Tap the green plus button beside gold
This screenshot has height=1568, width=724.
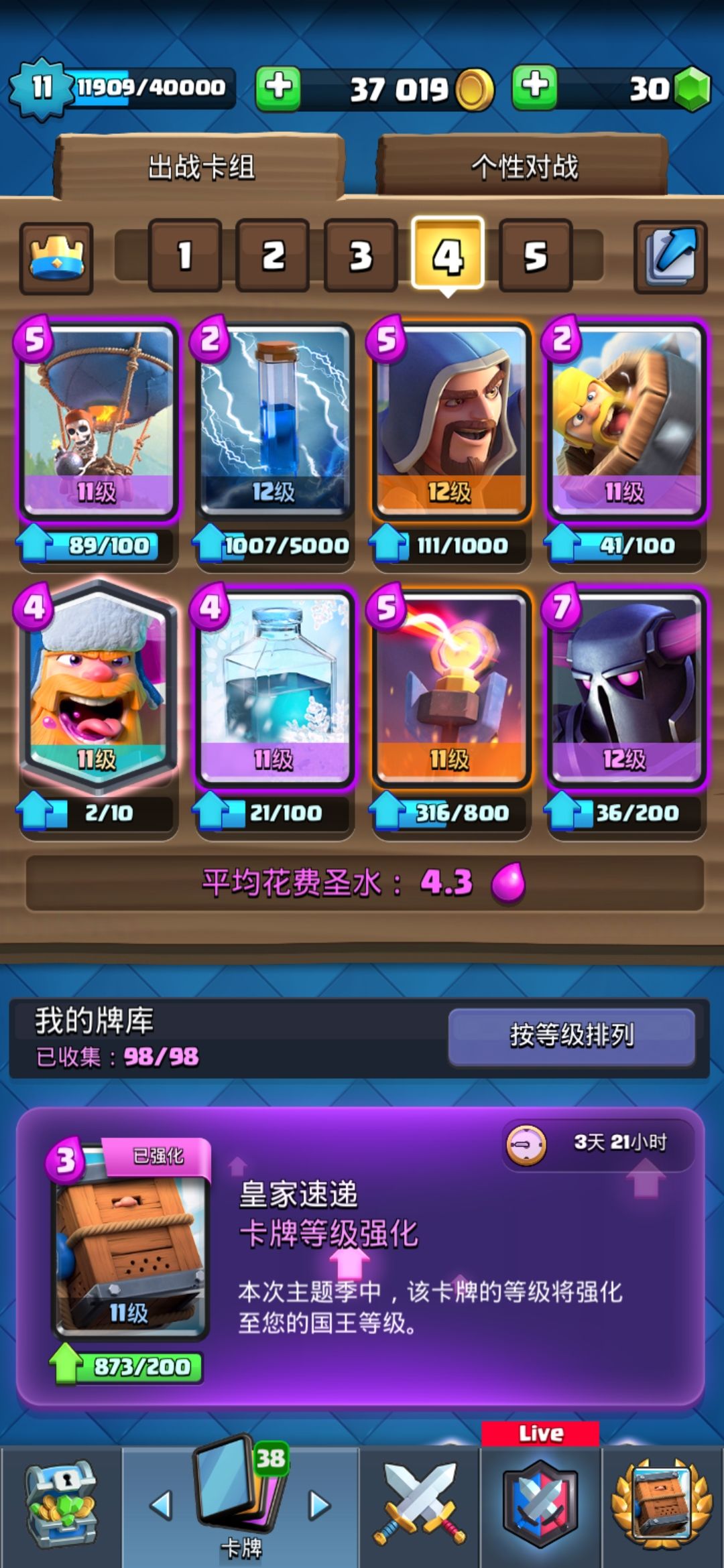pyautogui.click(x=278, y=87)
